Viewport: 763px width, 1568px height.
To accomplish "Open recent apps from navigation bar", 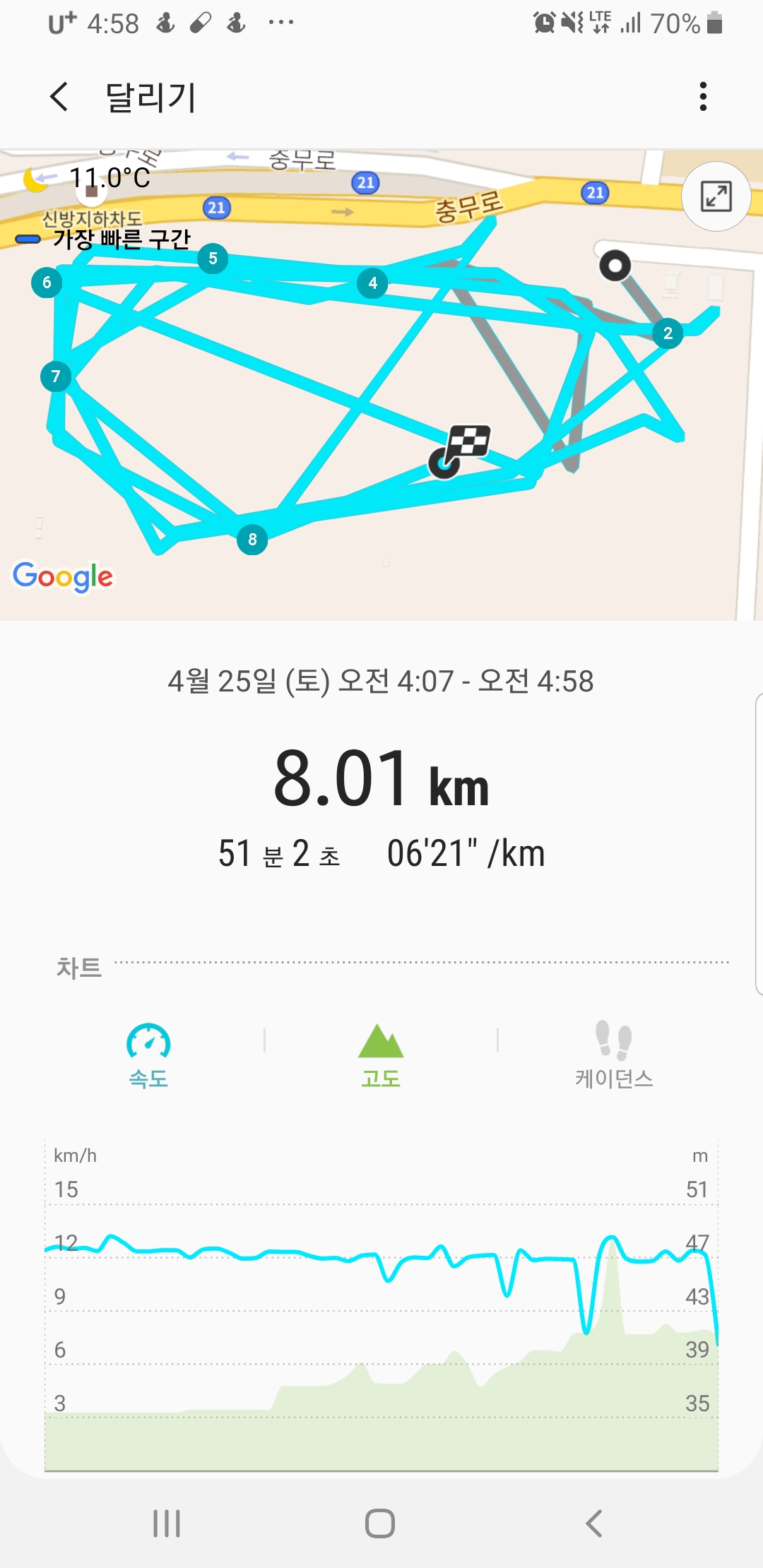I will (167, 1523).
